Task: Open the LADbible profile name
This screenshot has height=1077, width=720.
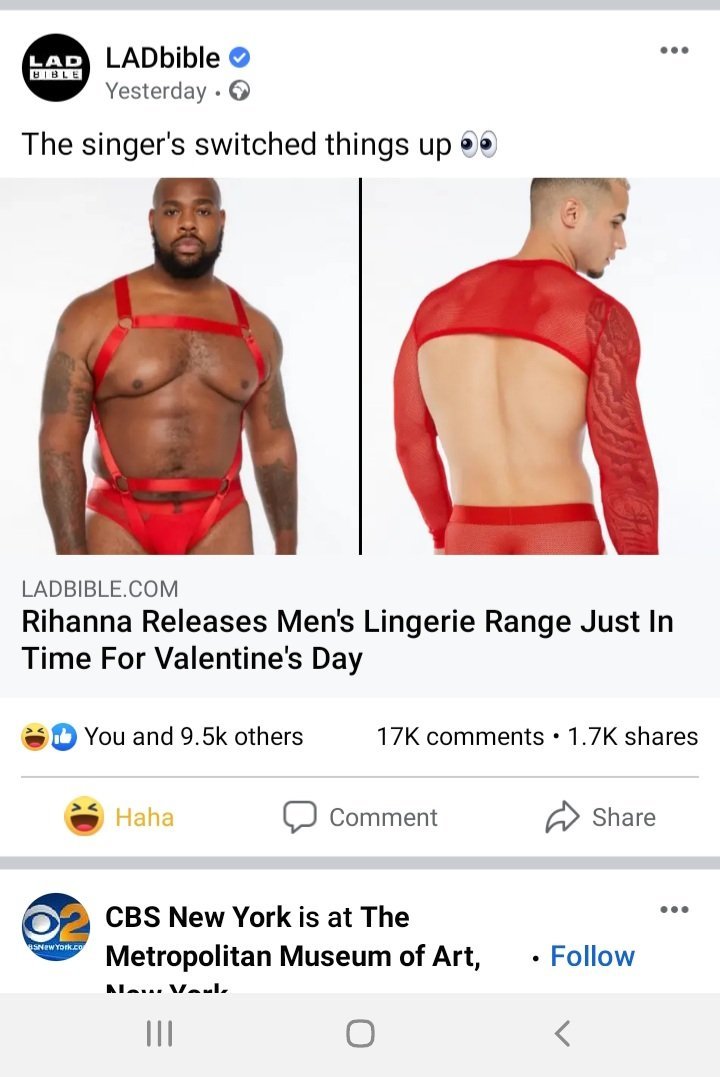Action: (x=162, y=57)
